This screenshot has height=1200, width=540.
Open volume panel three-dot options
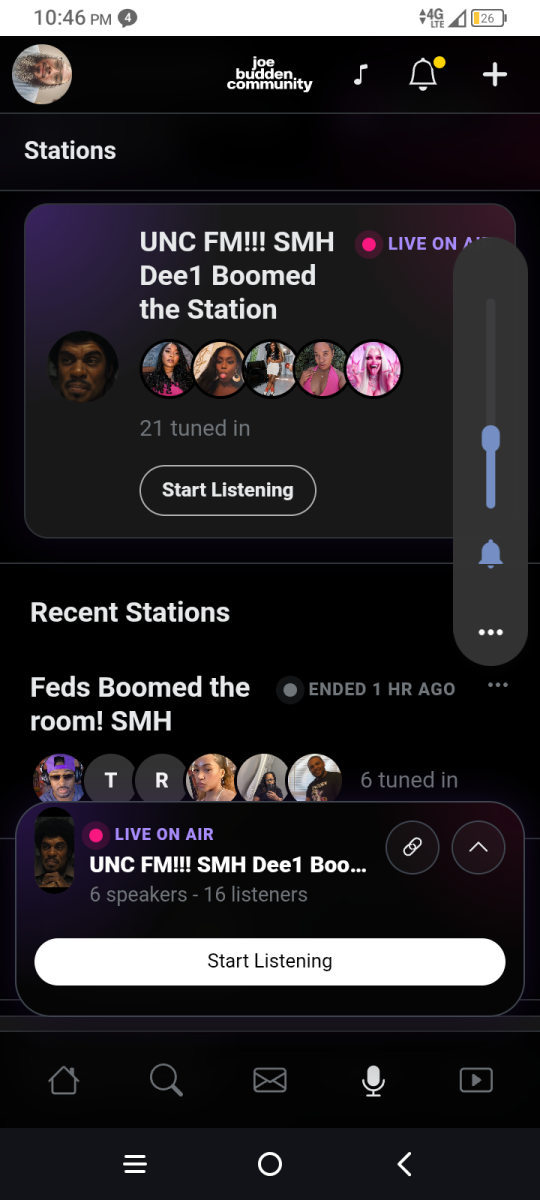(490, 632)
